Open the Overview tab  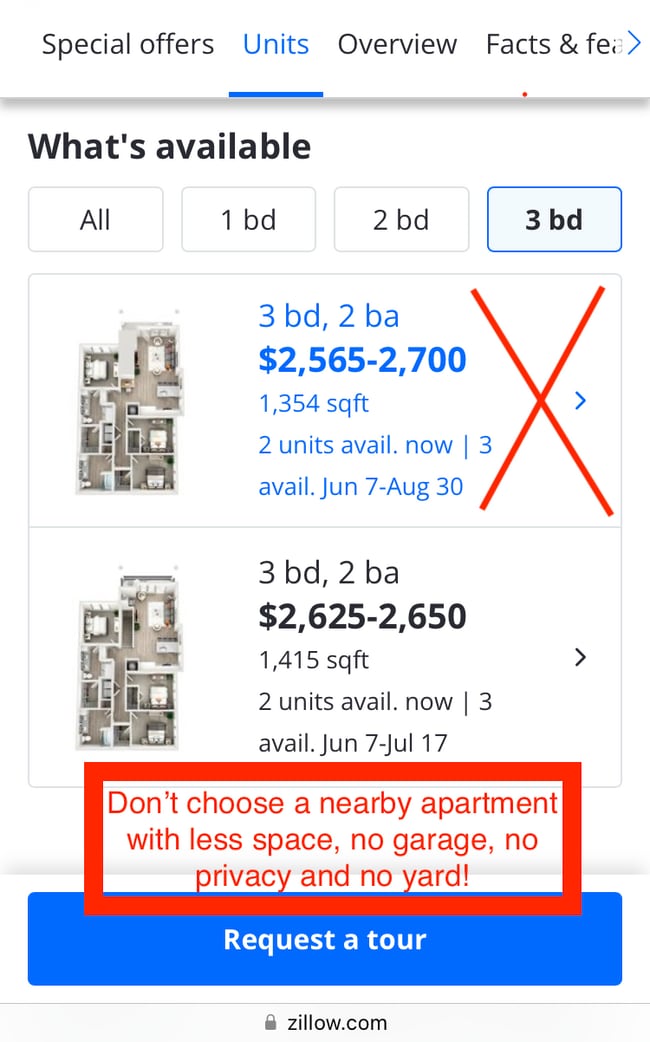(397, 45)
